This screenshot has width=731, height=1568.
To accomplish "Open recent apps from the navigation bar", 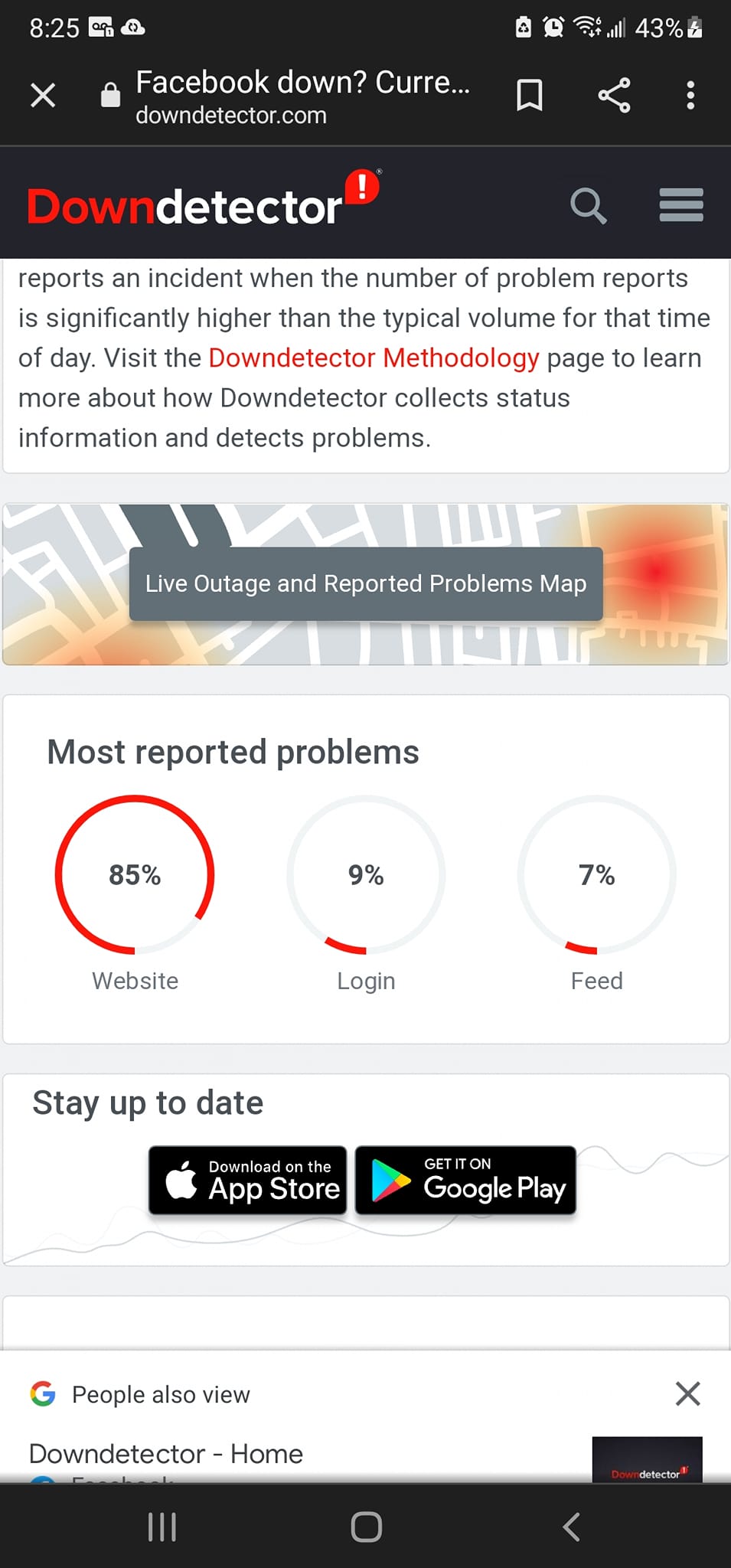I will point(162,1527).
